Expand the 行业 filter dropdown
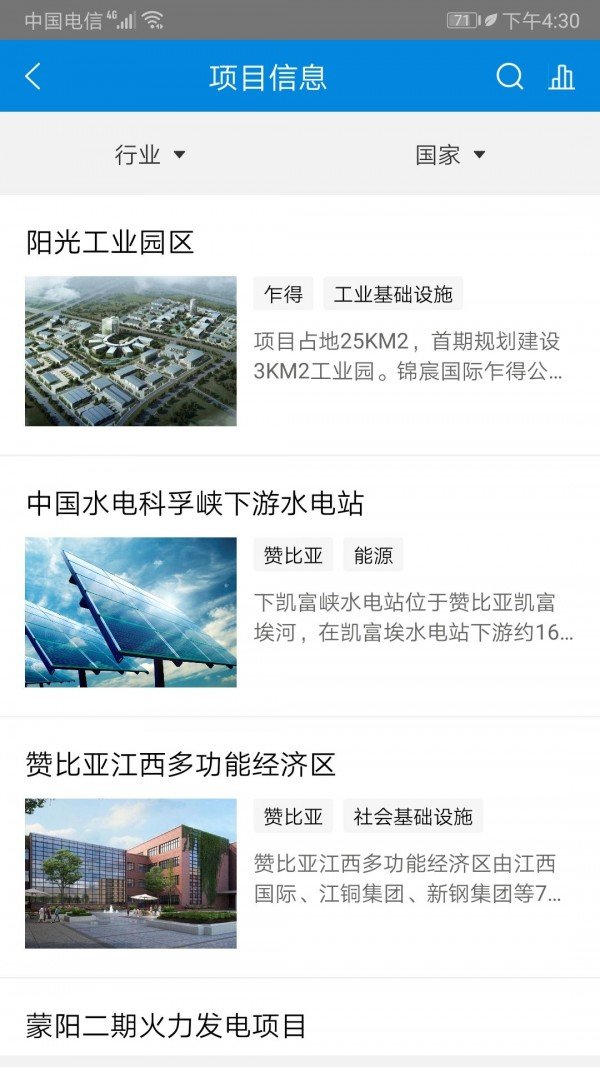 pyautogui.click(x=150, y=155)
